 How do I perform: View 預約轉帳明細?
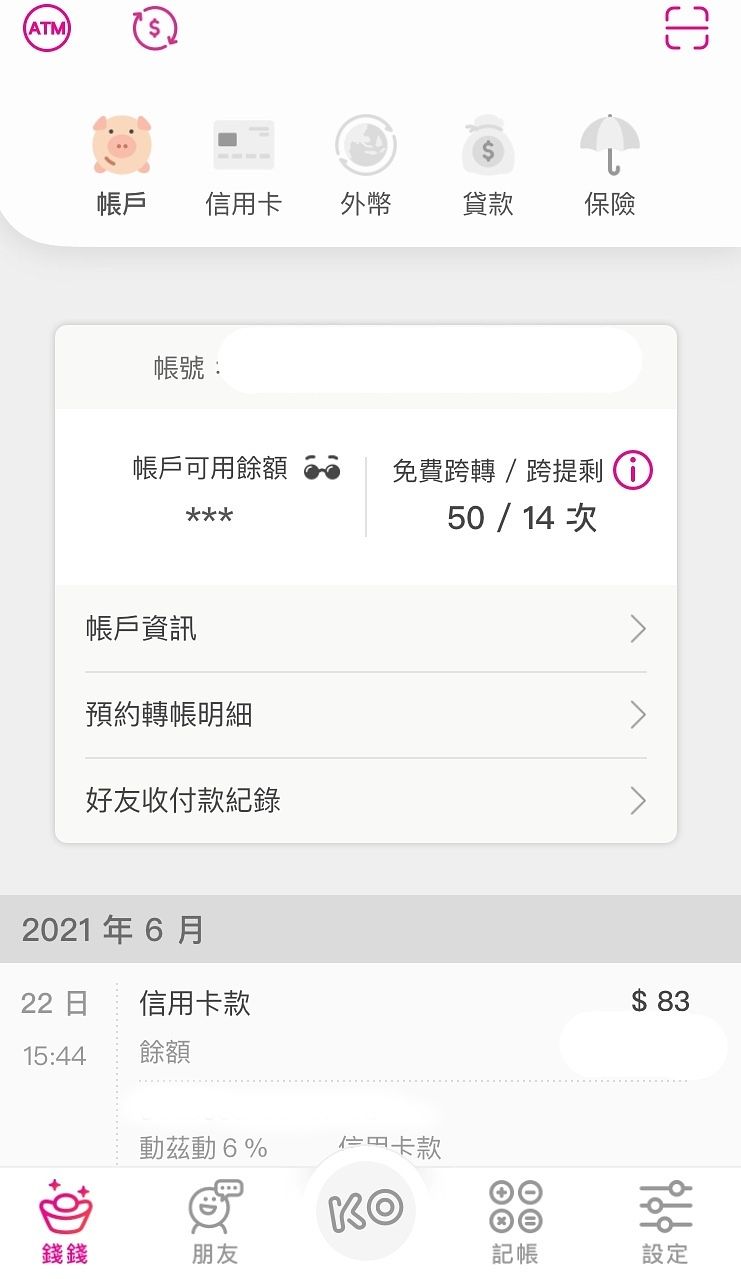pyautogui.click(x=366, y=715)
